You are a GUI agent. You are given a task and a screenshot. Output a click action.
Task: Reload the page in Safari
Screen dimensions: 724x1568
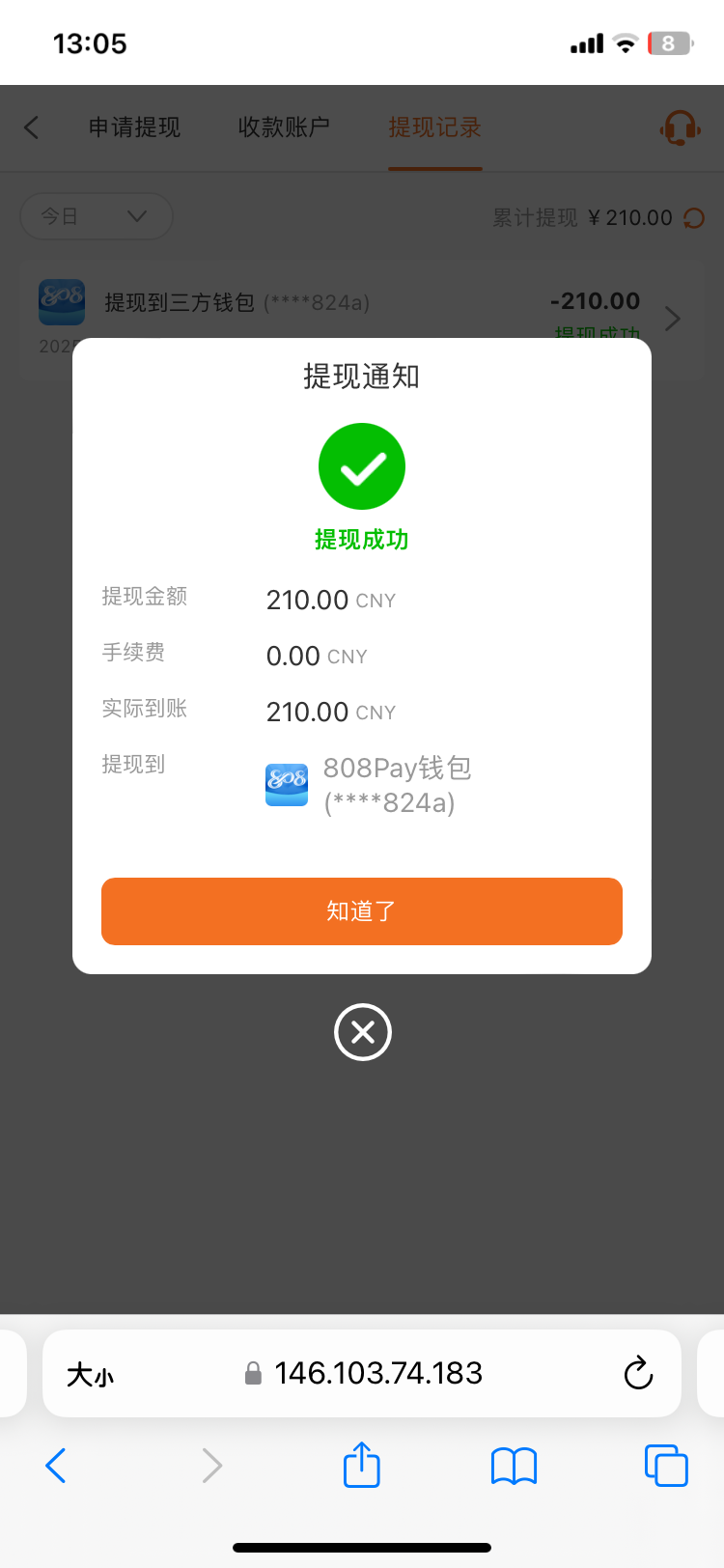pos(638,1373)
